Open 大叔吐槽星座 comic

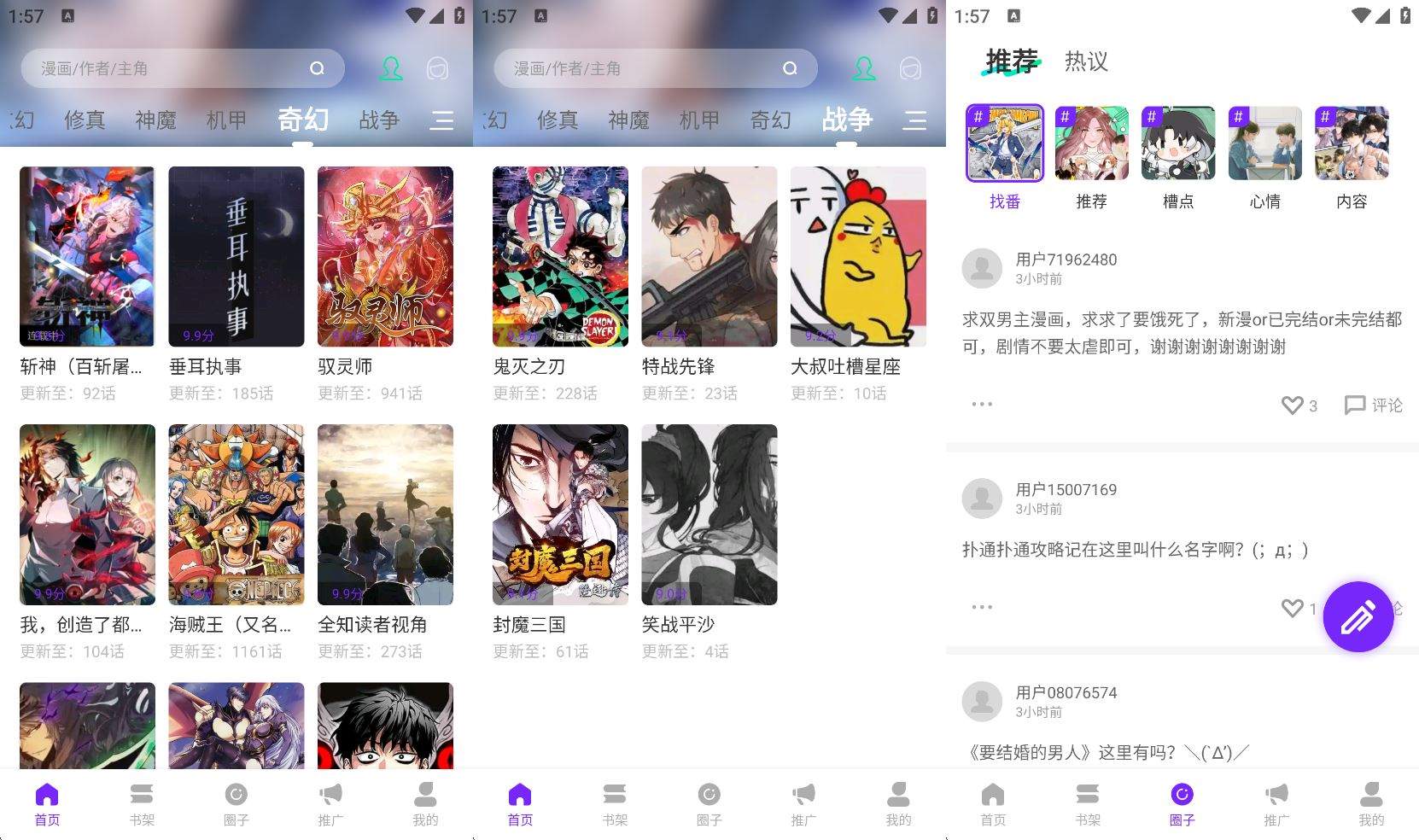(x=858, y=257)
